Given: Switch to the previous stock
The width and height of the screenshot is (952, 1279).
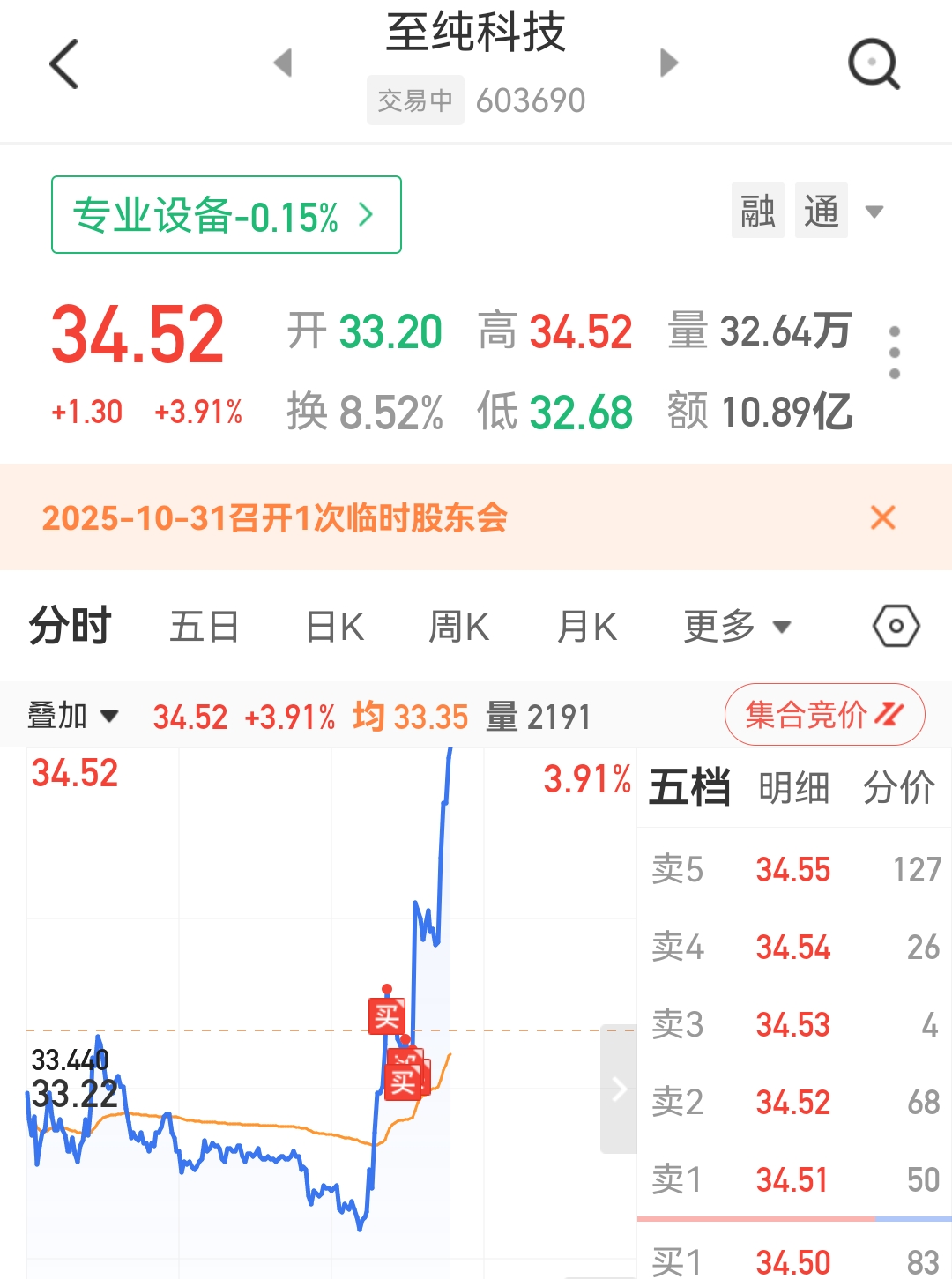Looking at the screenshot, I should tap(283, 63).
